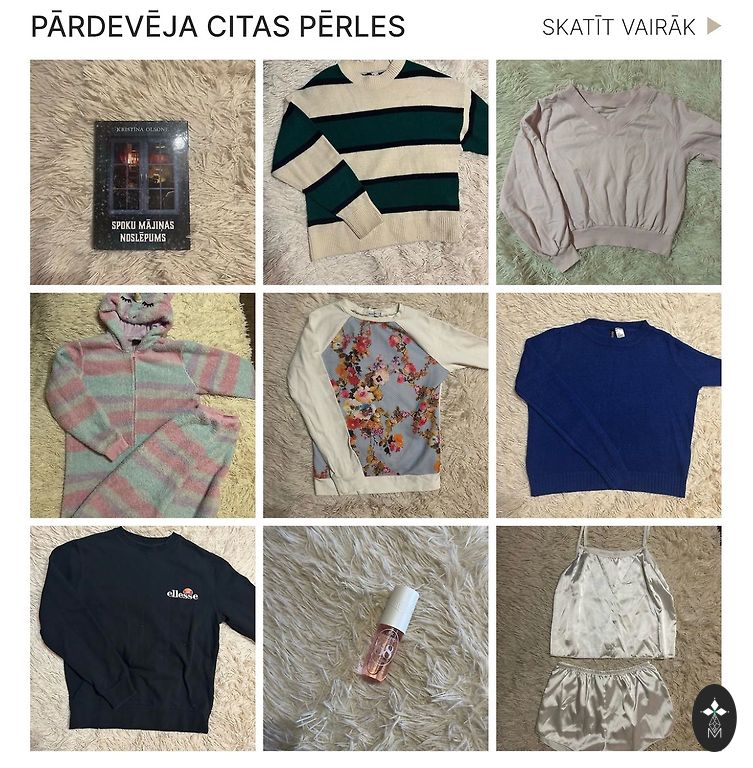
Task: View the pale pink V-neck sweater listing
Action: pos(608,172)
